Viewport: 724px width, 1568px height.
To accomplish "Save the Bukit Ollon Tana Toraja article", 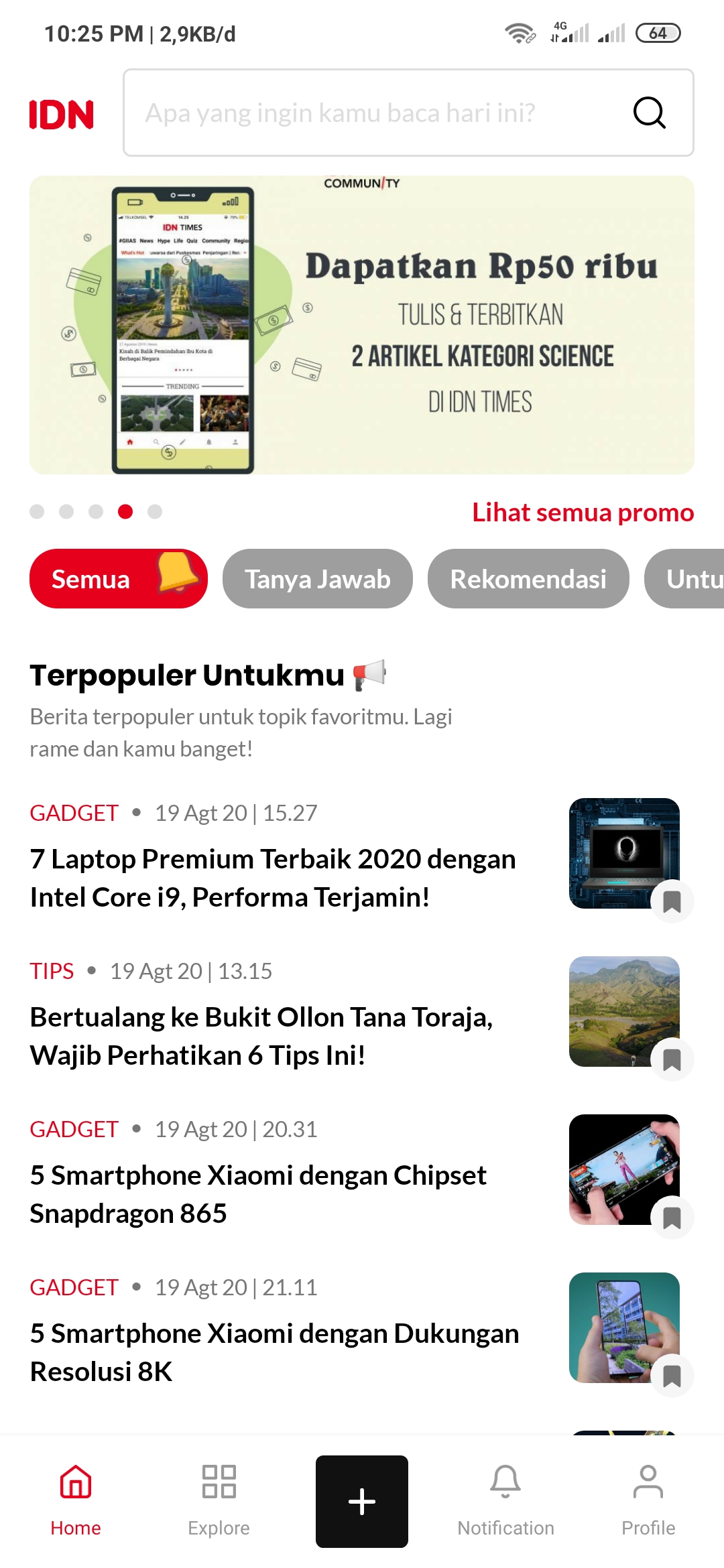I will [x=672, y=1060].
